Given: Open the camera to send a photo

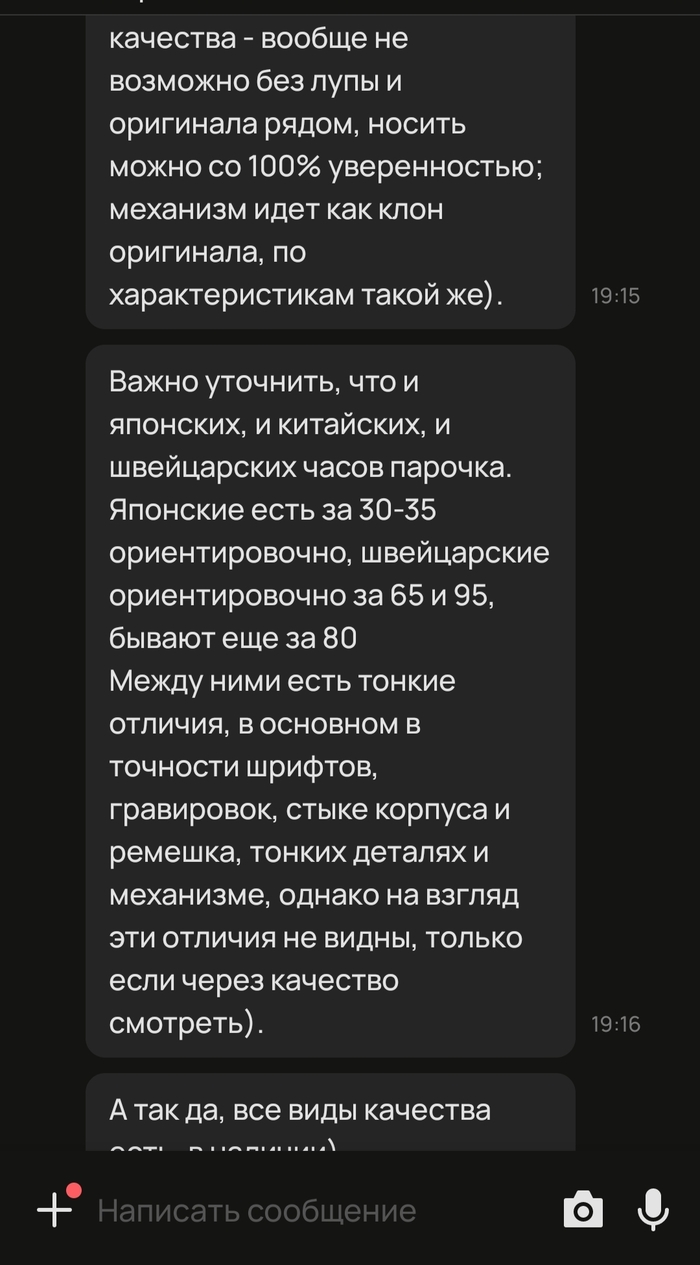Looking at the screenshot, I should 583,1211.
